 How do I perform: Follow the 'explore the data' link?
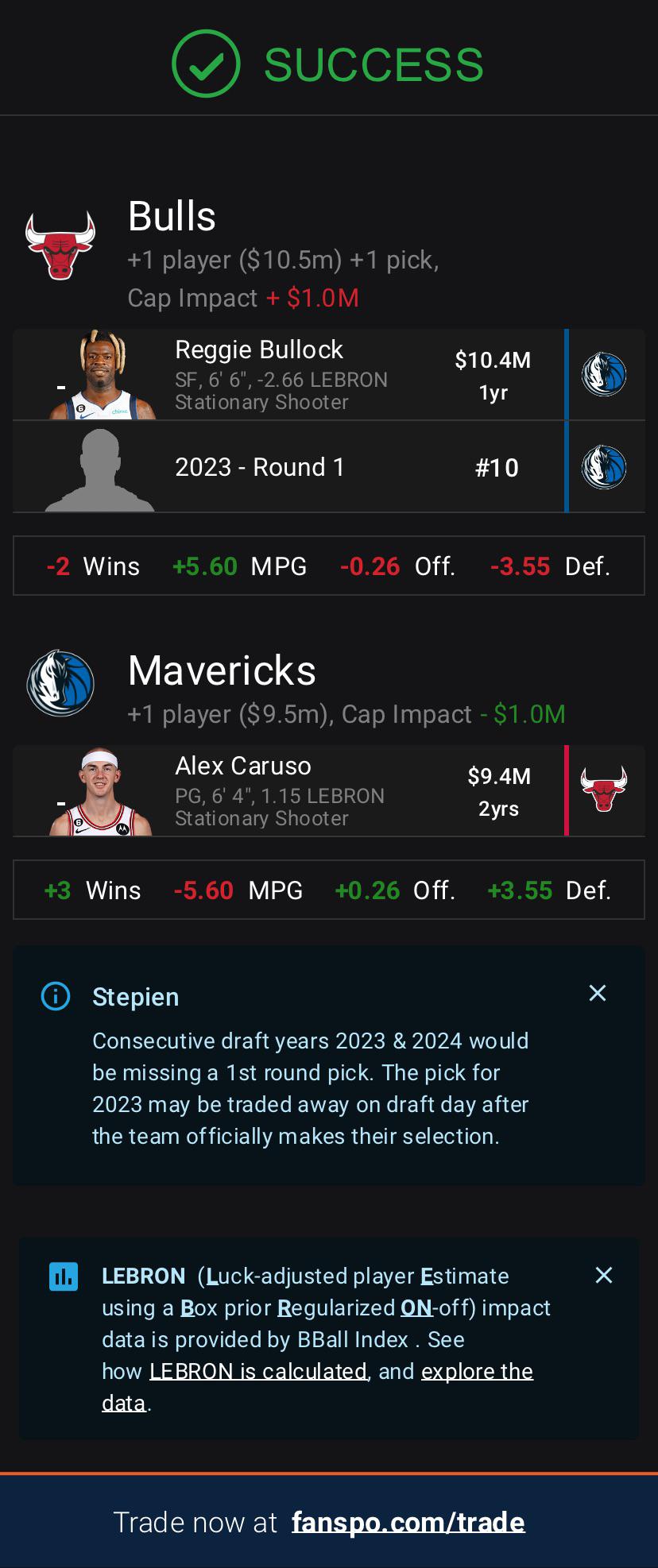tap(477, 1372)
